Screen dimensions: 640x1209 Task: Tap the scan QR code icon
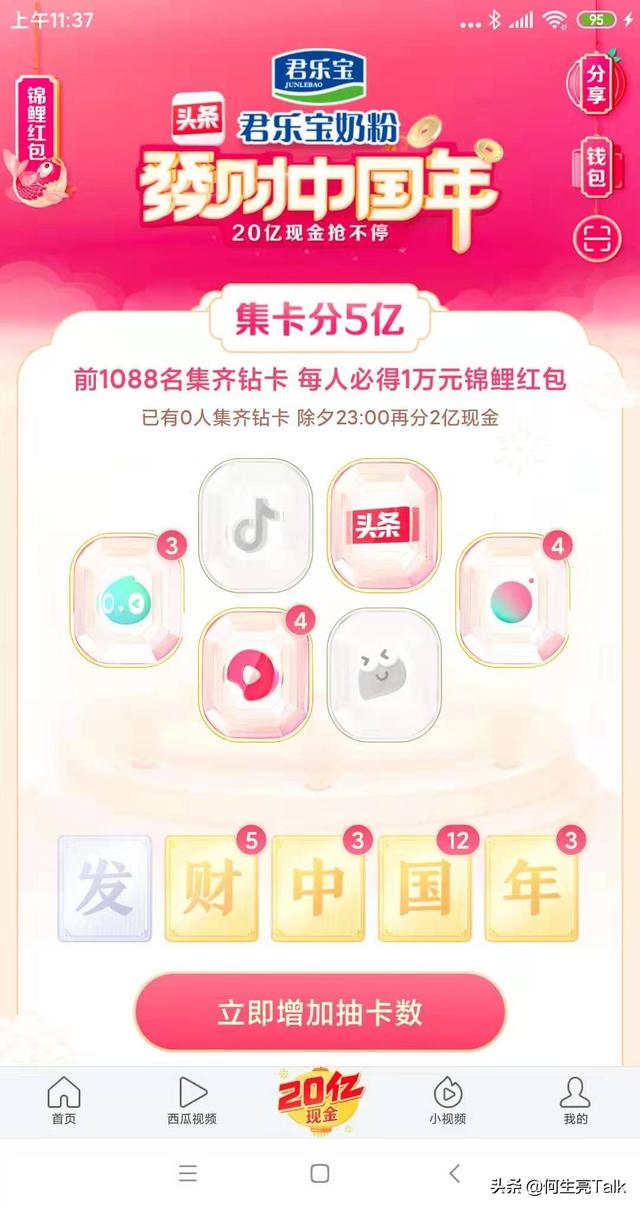pyautogui.click(x=596, y=238)
